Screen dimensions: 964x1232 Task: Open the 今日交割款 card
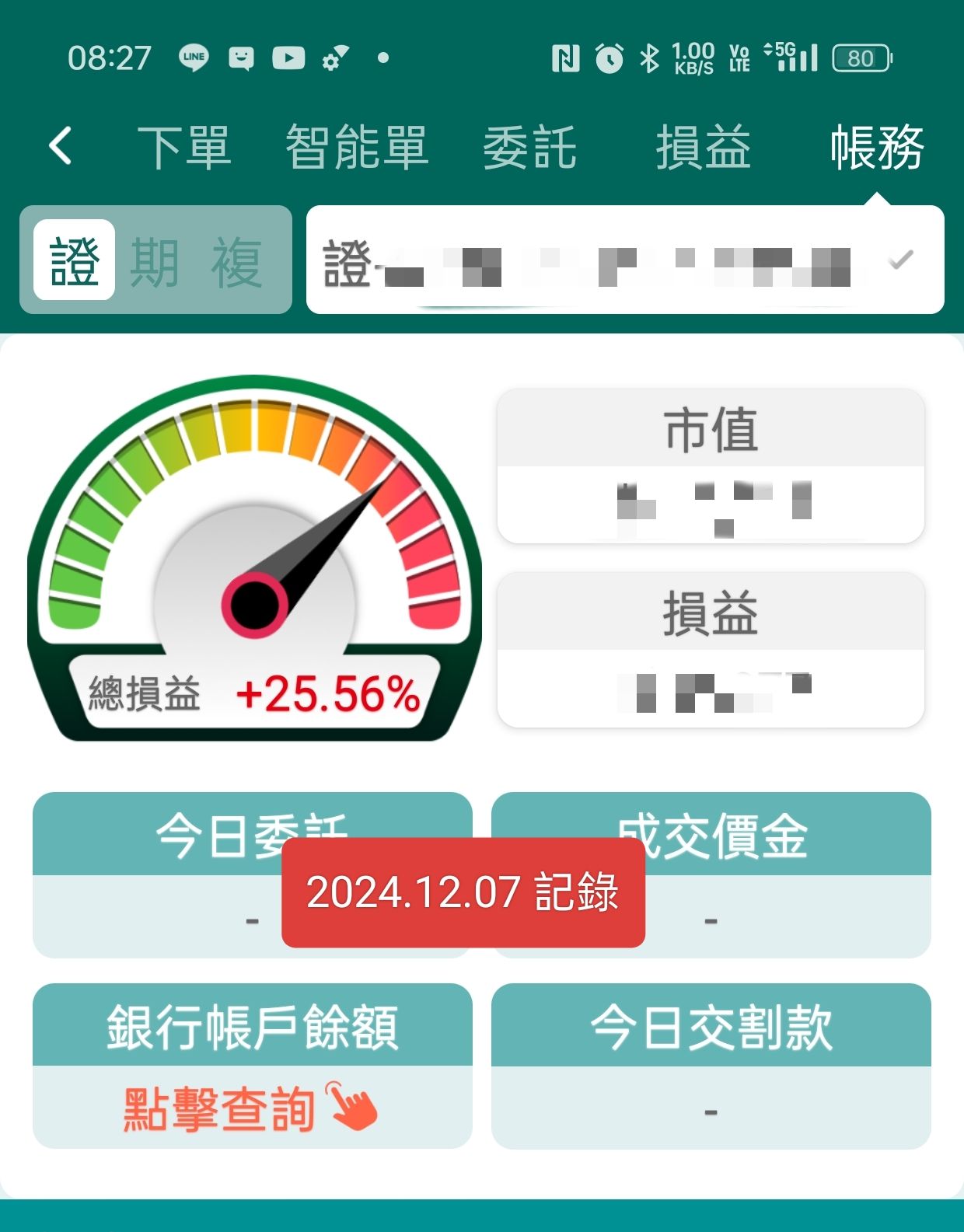pos(711,1066)
